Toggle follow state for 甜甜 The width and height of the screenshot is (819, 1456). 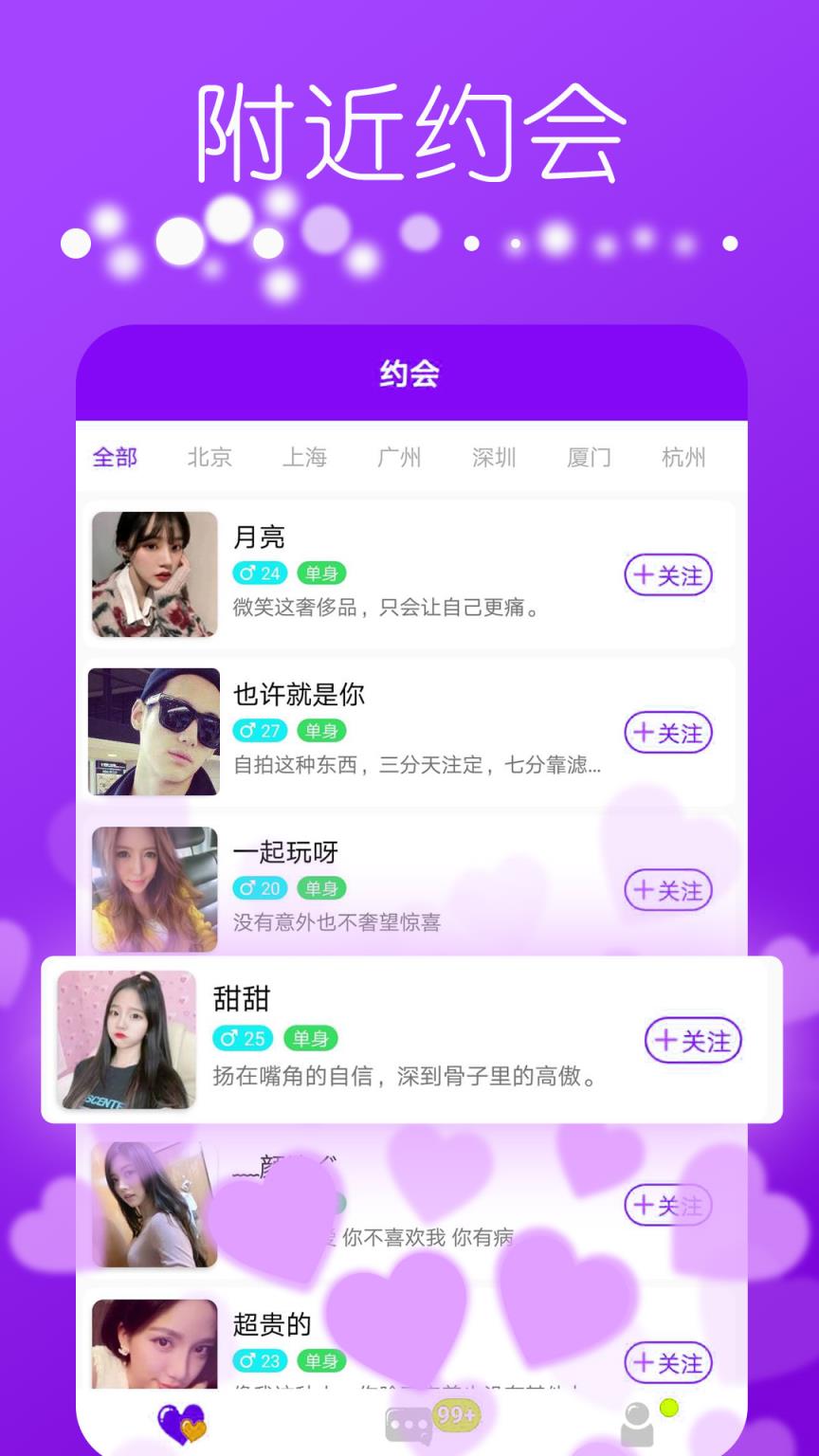(x=693, y=1040)
